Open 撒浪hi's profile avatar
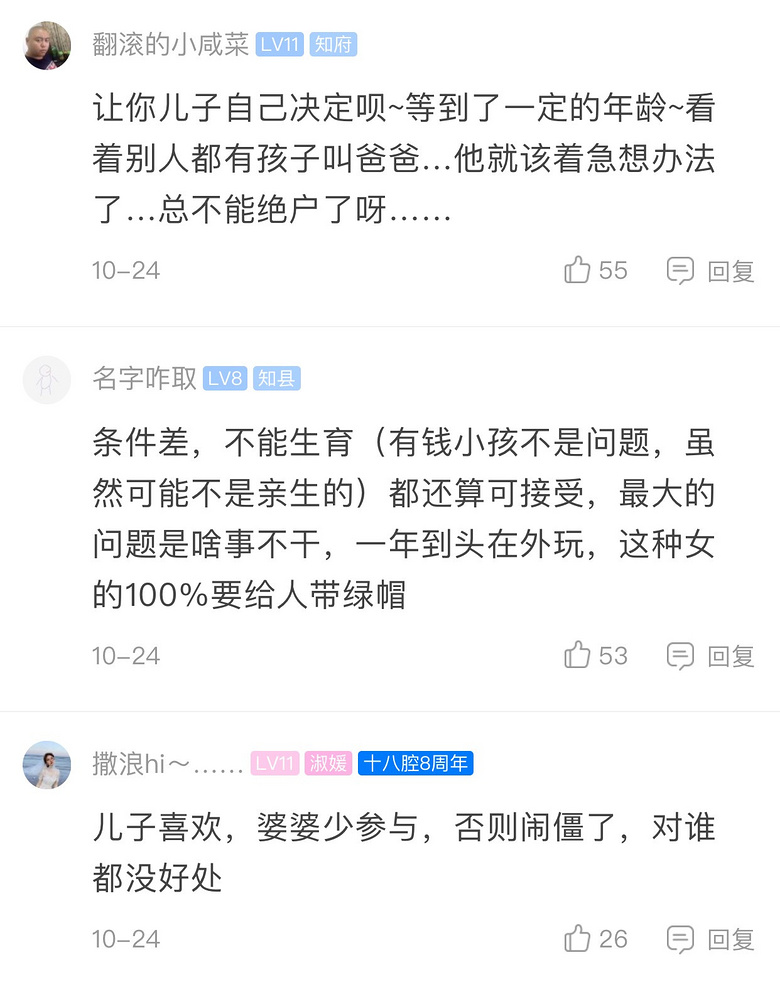Screen dimensions: 780x982 (x=47, y=765)
